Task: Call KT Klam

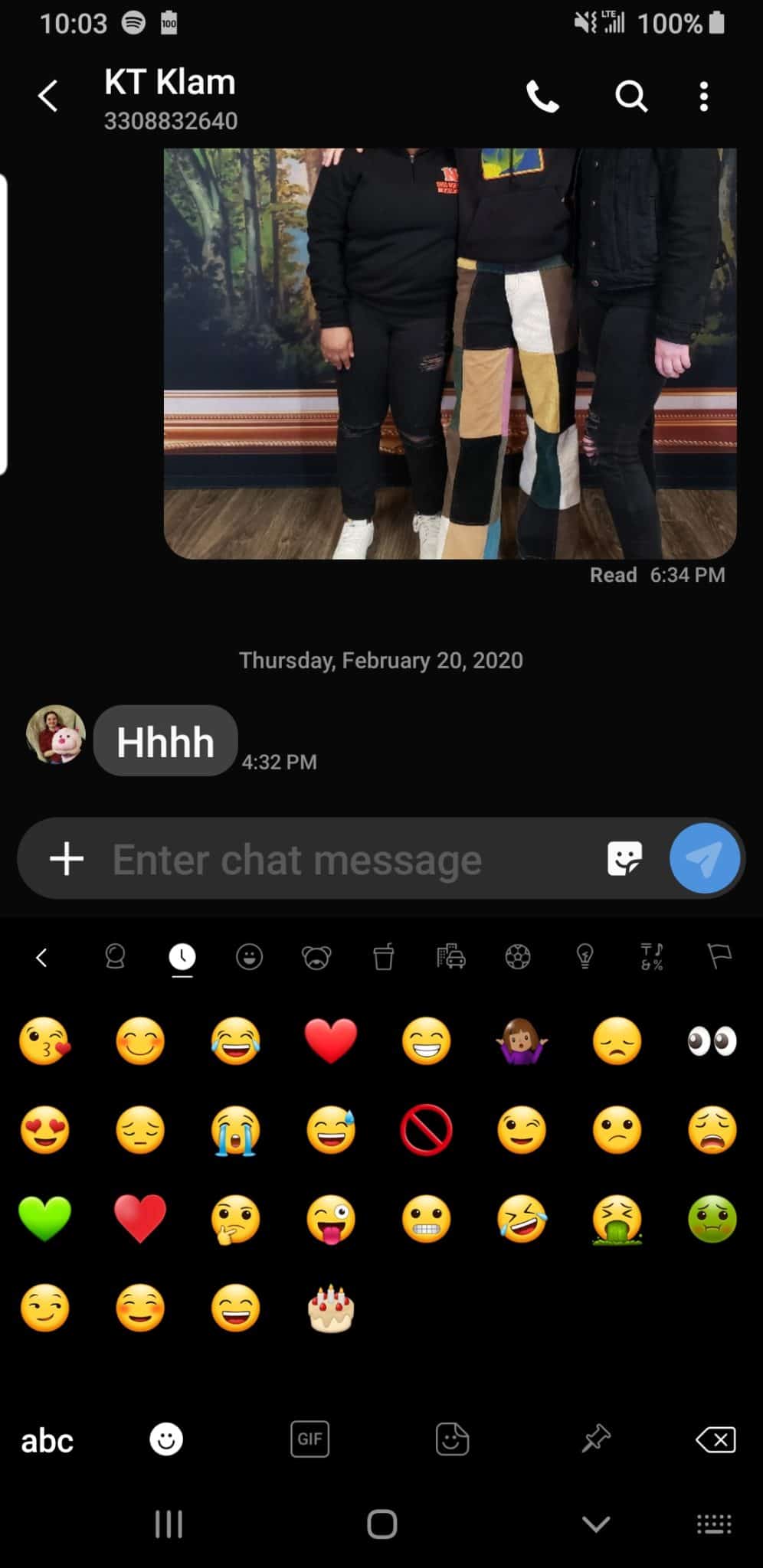Action: pos(543,96)
